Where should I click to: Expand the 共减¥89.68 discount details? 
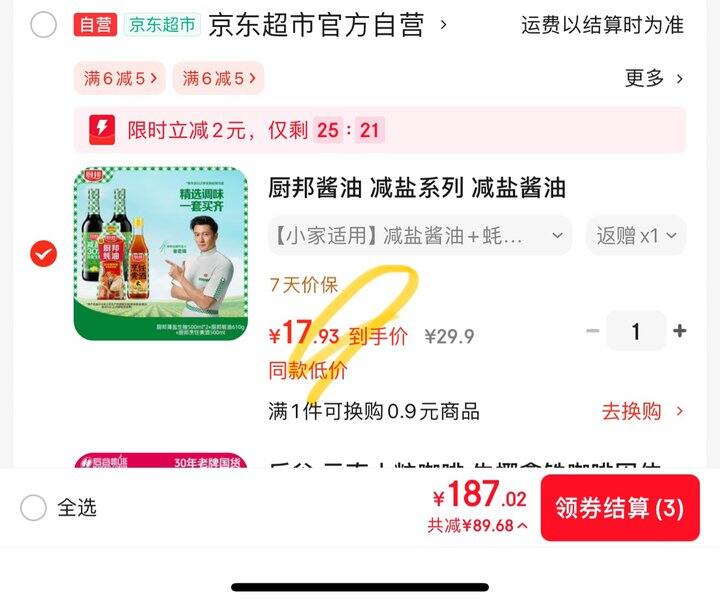click(x=478, y=526)
